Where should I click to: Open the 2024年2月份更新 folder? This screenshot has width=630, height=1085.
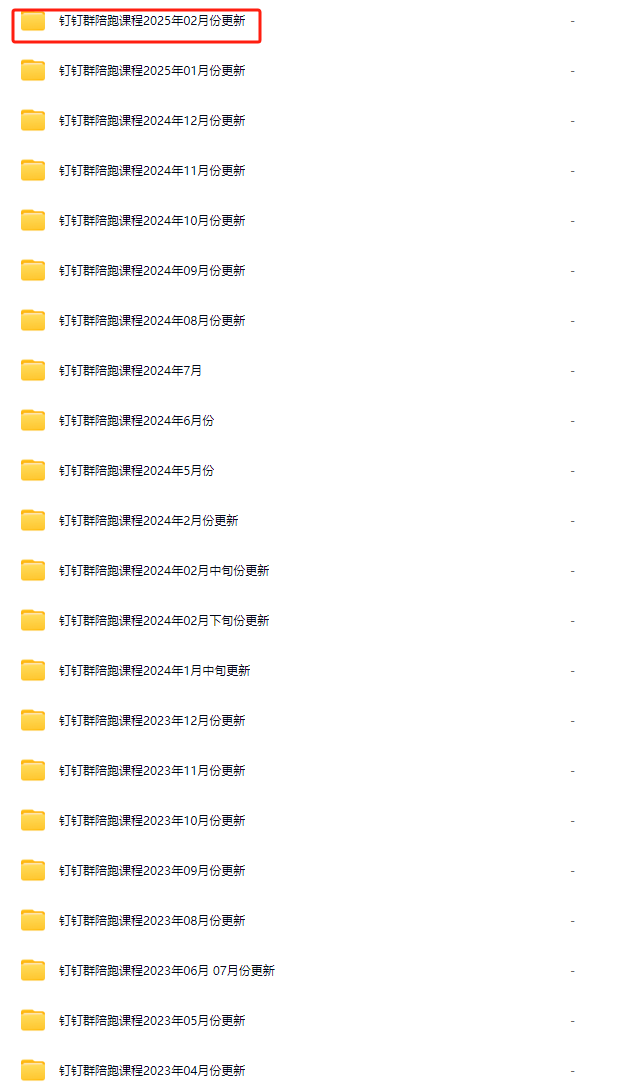(149, 520)
